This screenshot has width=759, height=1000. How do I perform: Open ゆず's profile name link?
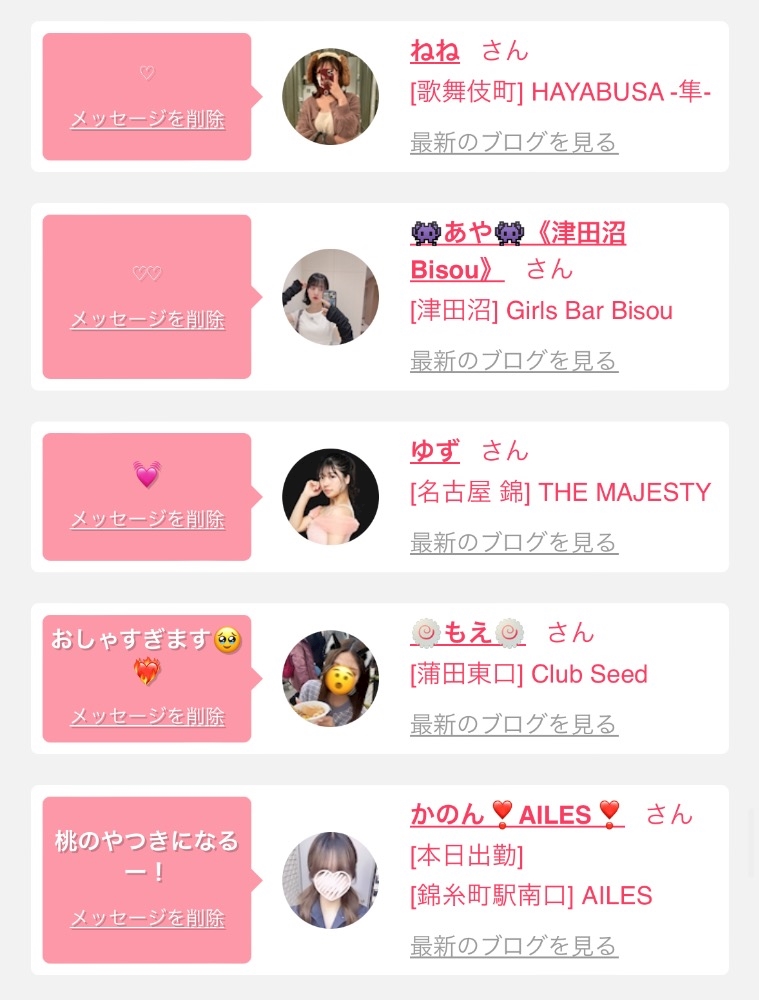(x=435, y=451)
